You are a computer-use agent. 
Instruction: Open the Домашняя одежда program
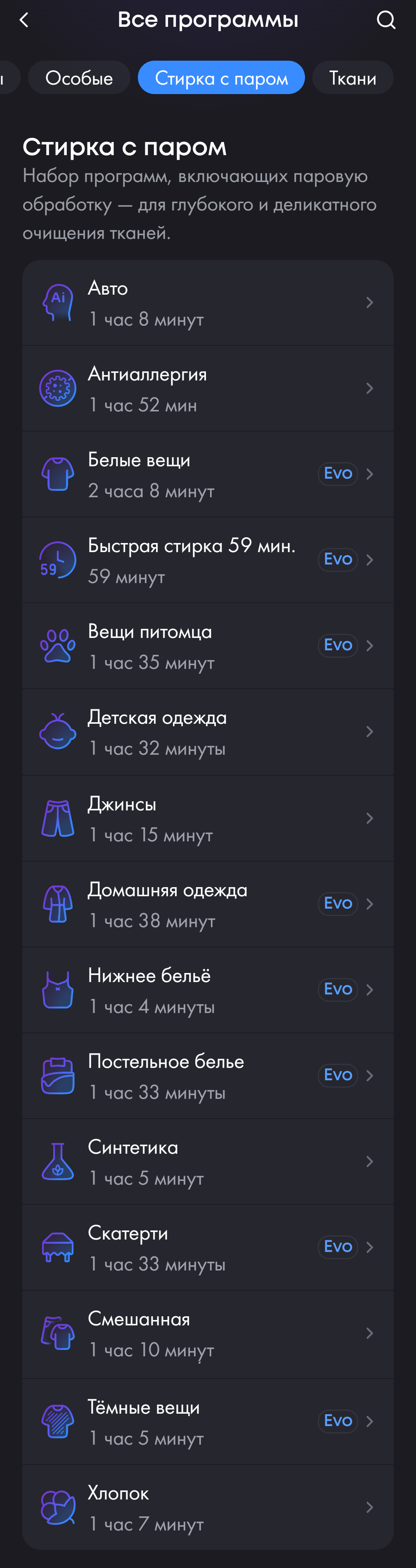pos(208,904)
